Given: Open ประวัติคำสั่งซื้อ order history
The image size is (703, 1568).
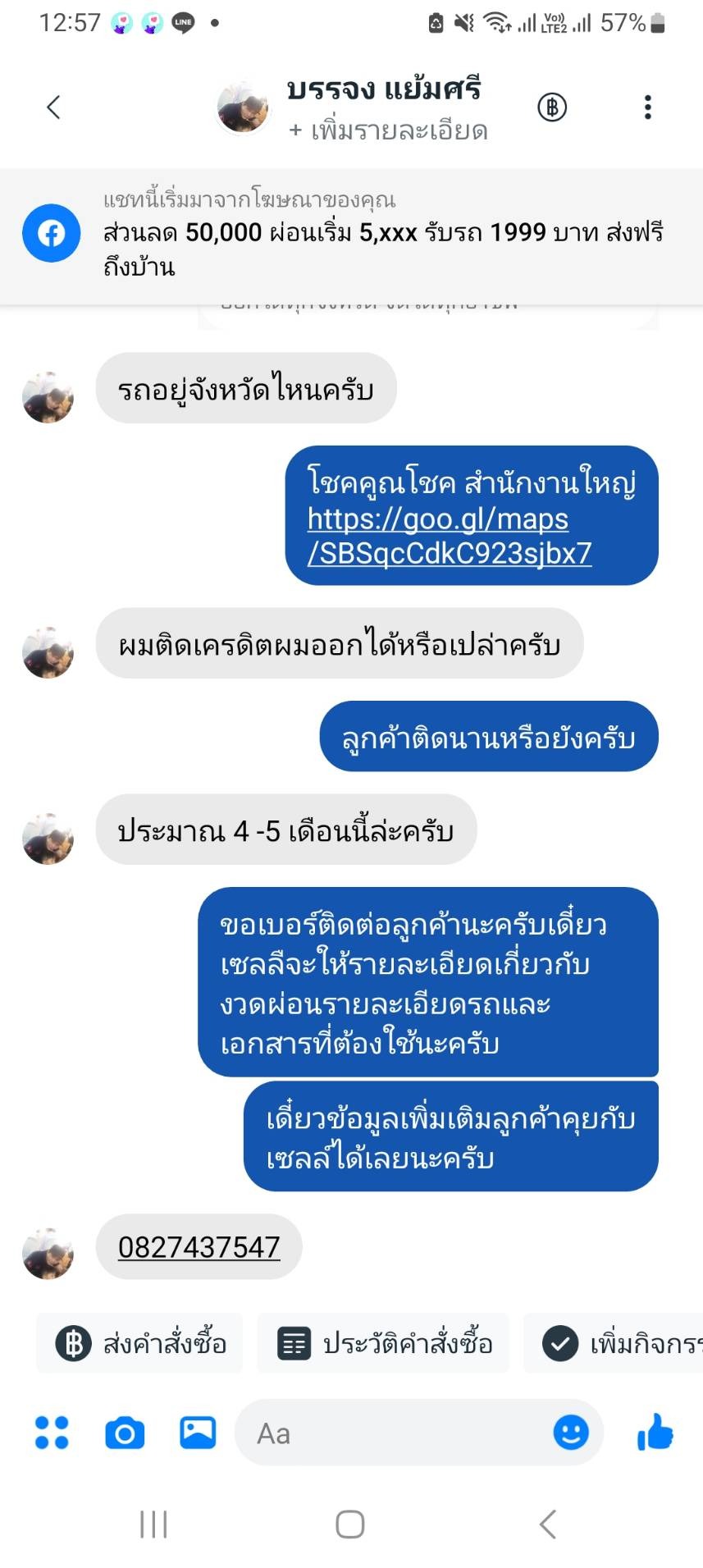Looking at the screenshot, I should pos(383,1343).
